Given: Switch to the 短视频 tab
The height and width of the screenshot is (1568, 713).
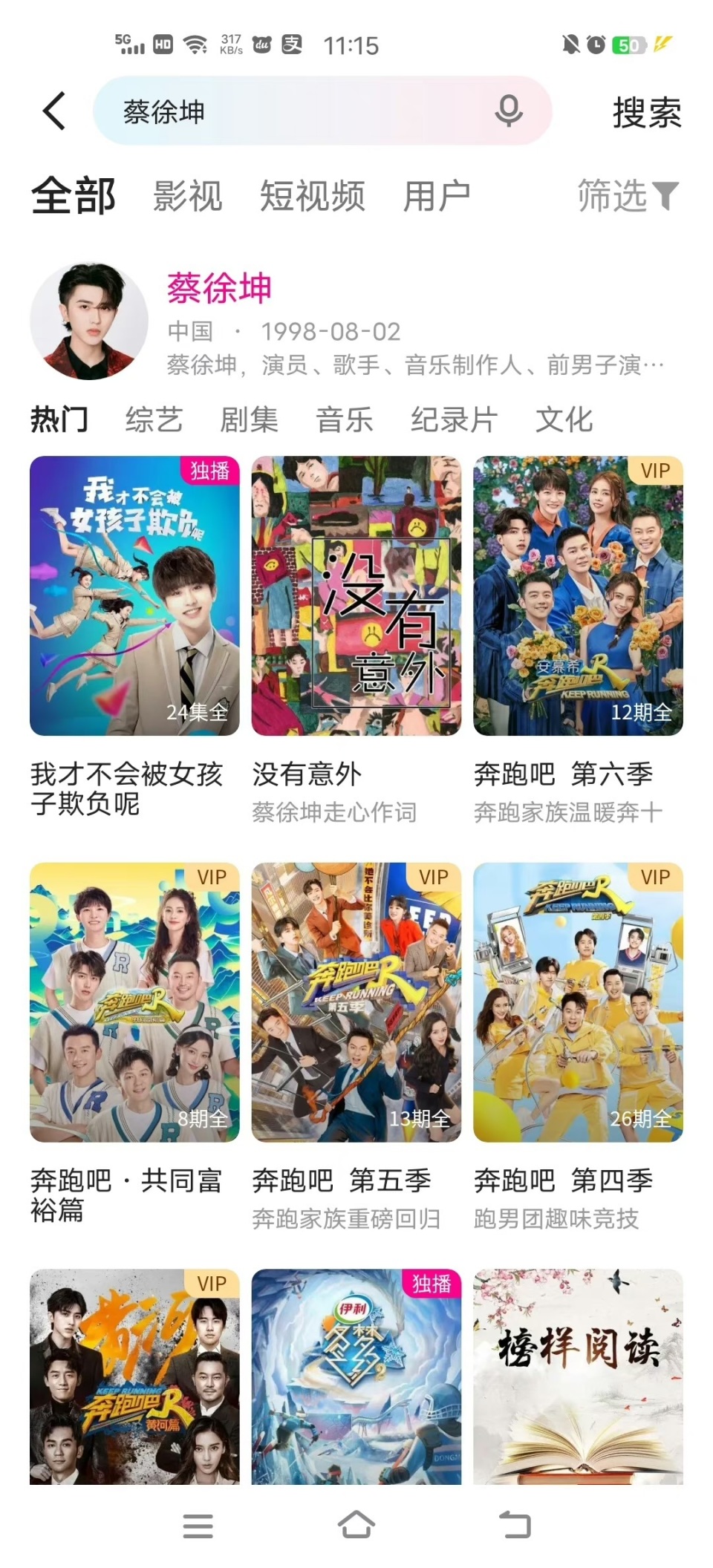Looking at the screenshot, I should tap(312, 195).
